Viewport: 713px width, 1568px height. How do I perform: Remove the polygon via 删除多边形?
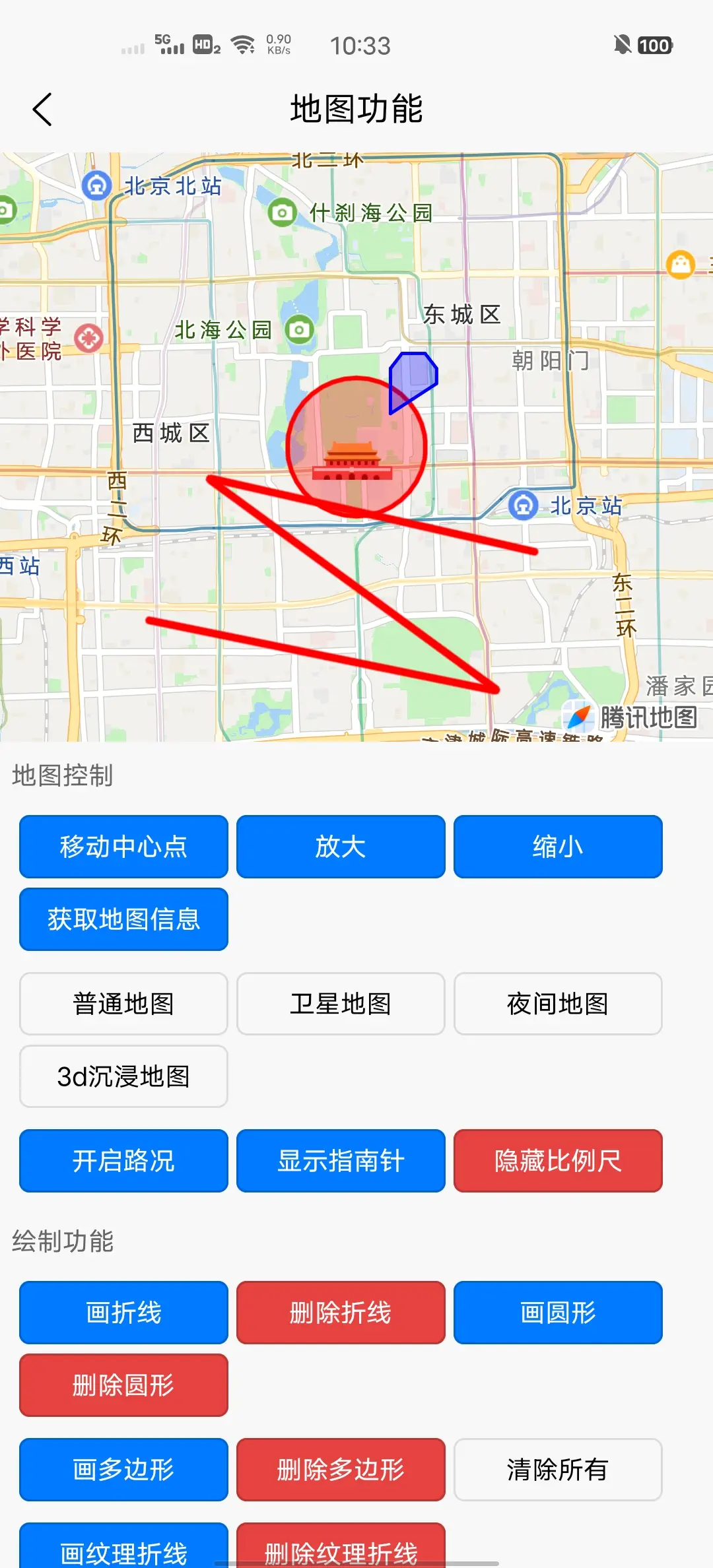(341, 1470)
